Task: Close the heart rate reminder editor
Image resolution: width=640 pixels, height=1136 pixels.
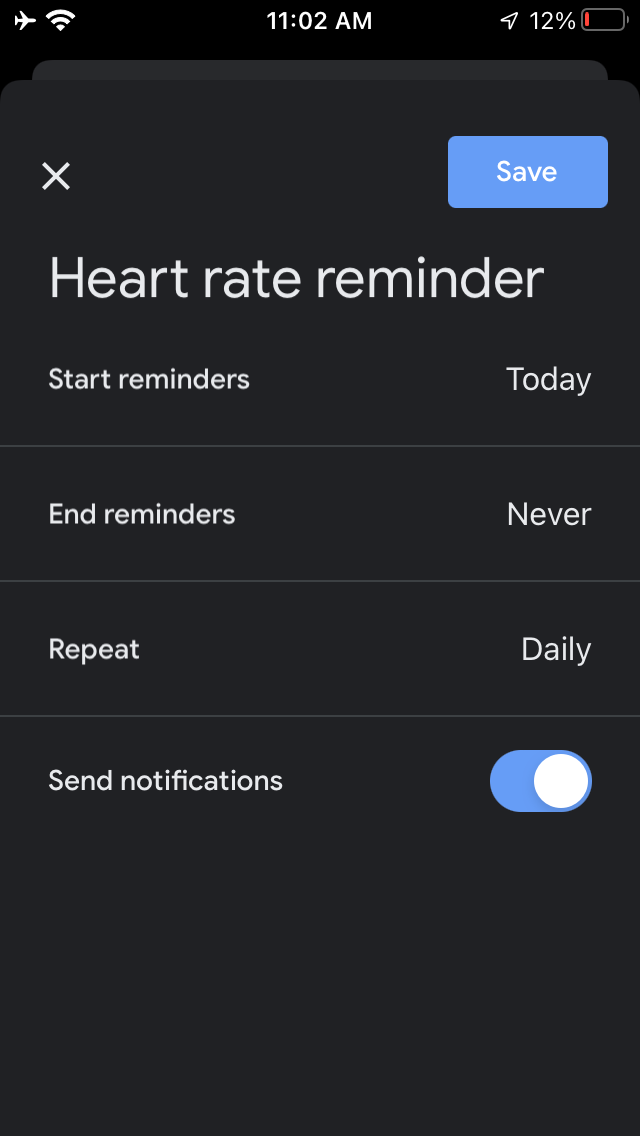Action: pyautogui.click(x=56, y=176)
